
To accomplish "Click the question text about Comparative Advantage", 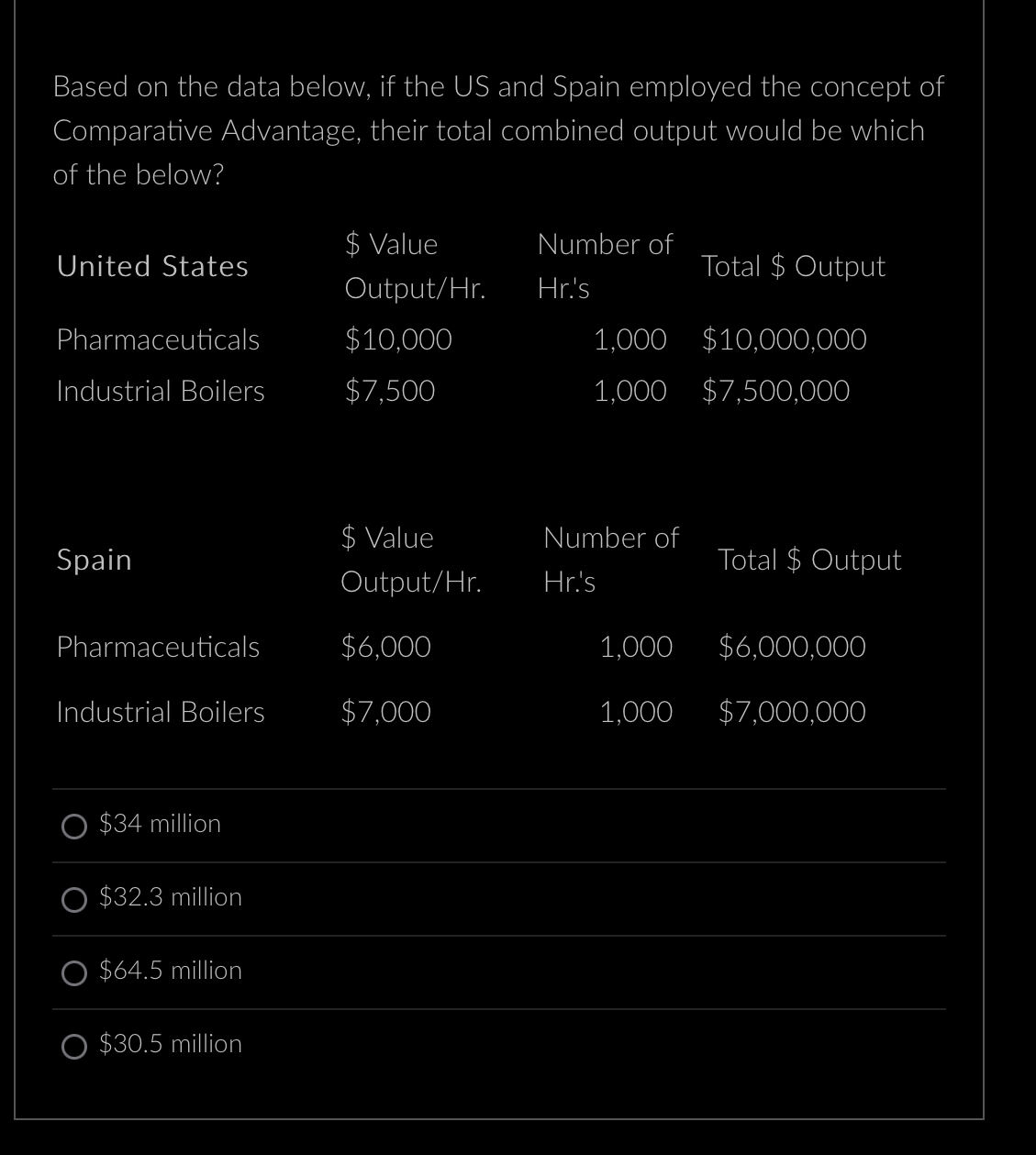I will click(x=498, y=130).
